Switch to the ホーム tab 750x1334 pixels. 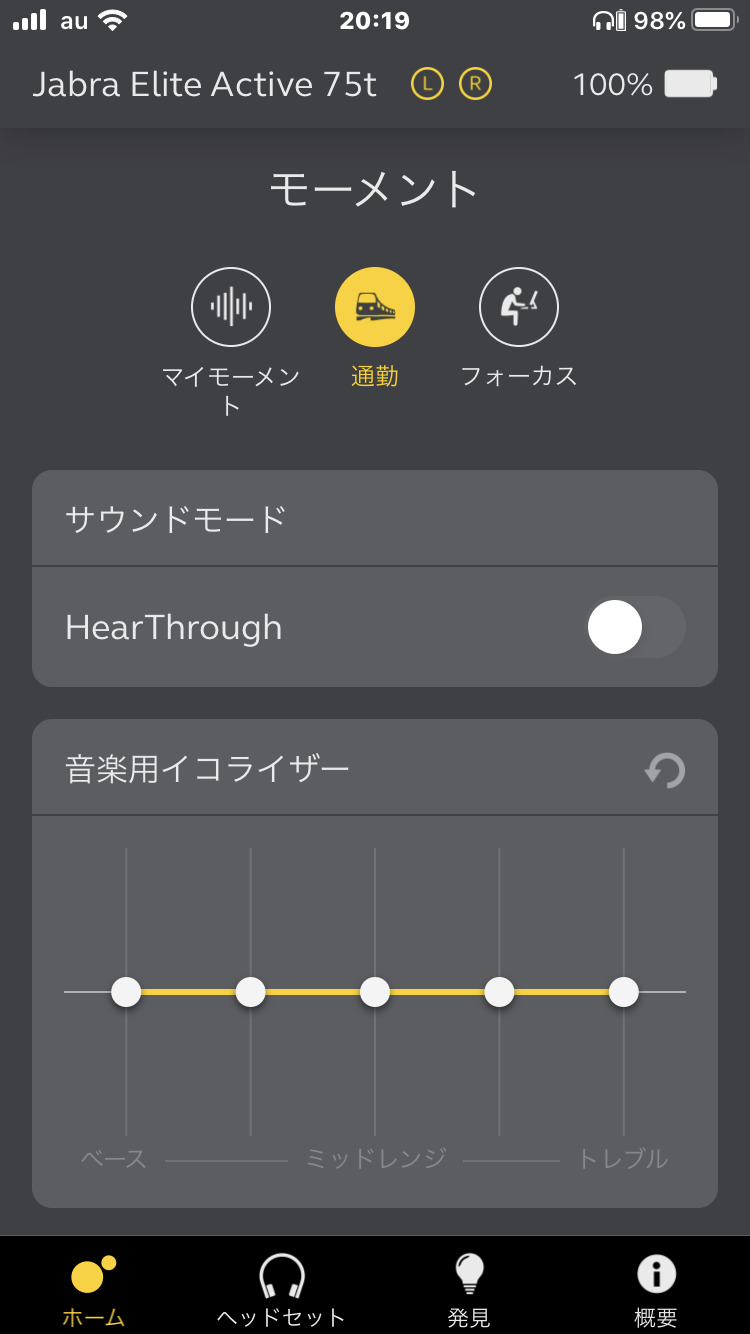pyautogui.click(x=94, y=1288)
